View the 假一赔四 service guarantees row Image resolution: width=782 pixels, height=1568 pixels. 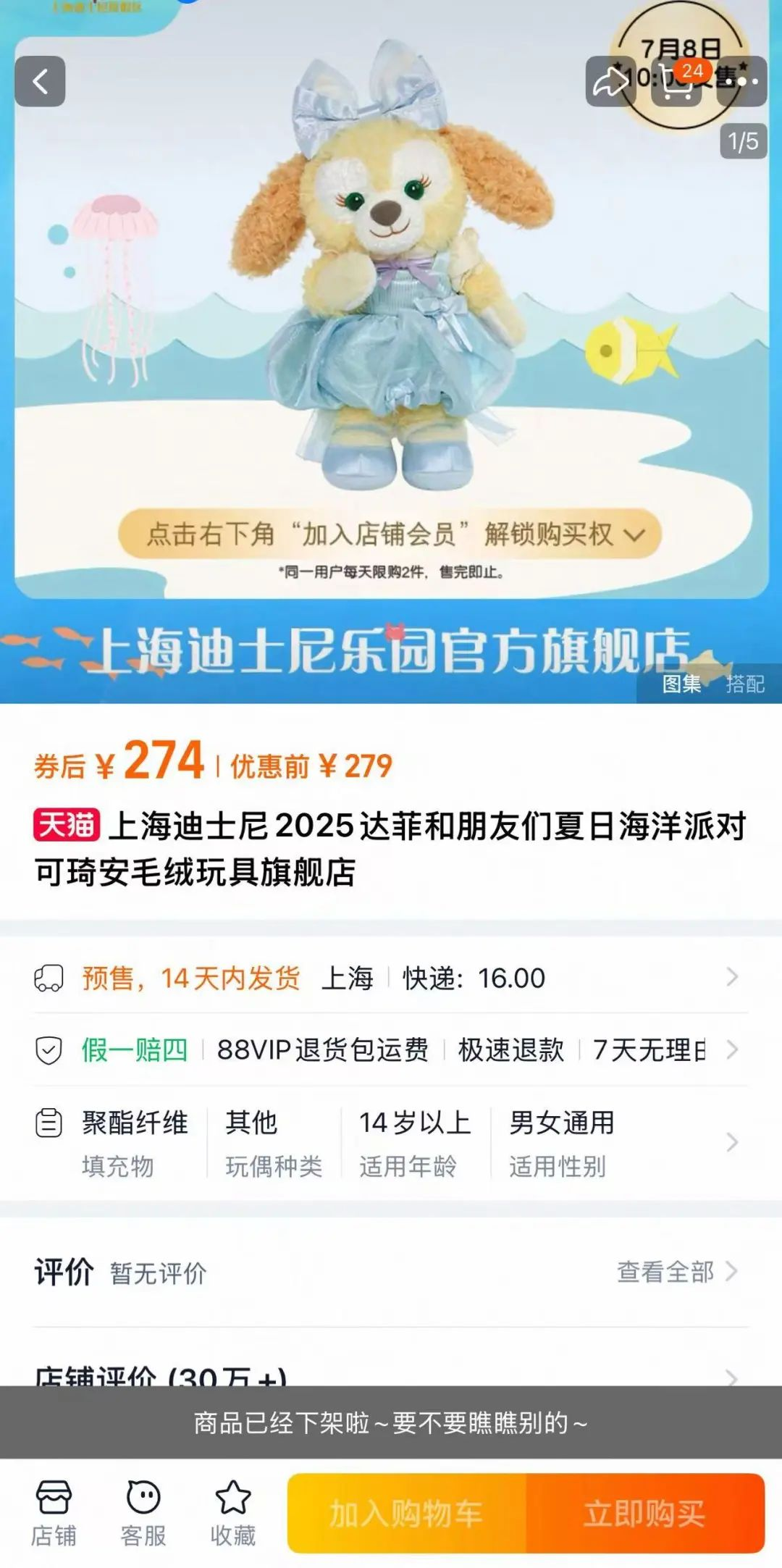pos(391,1049)
